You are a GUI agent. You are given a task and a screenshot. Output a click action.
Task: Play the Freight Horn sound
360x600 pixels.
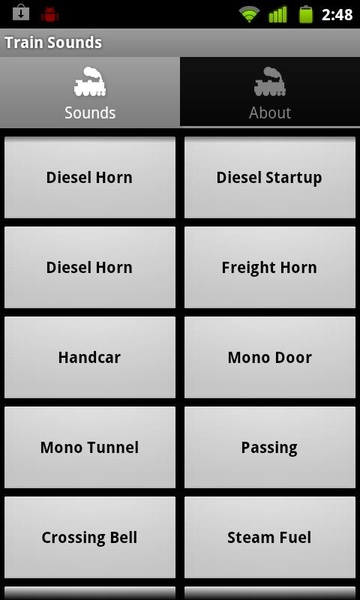pyautogui.click(x=270, y=267)
